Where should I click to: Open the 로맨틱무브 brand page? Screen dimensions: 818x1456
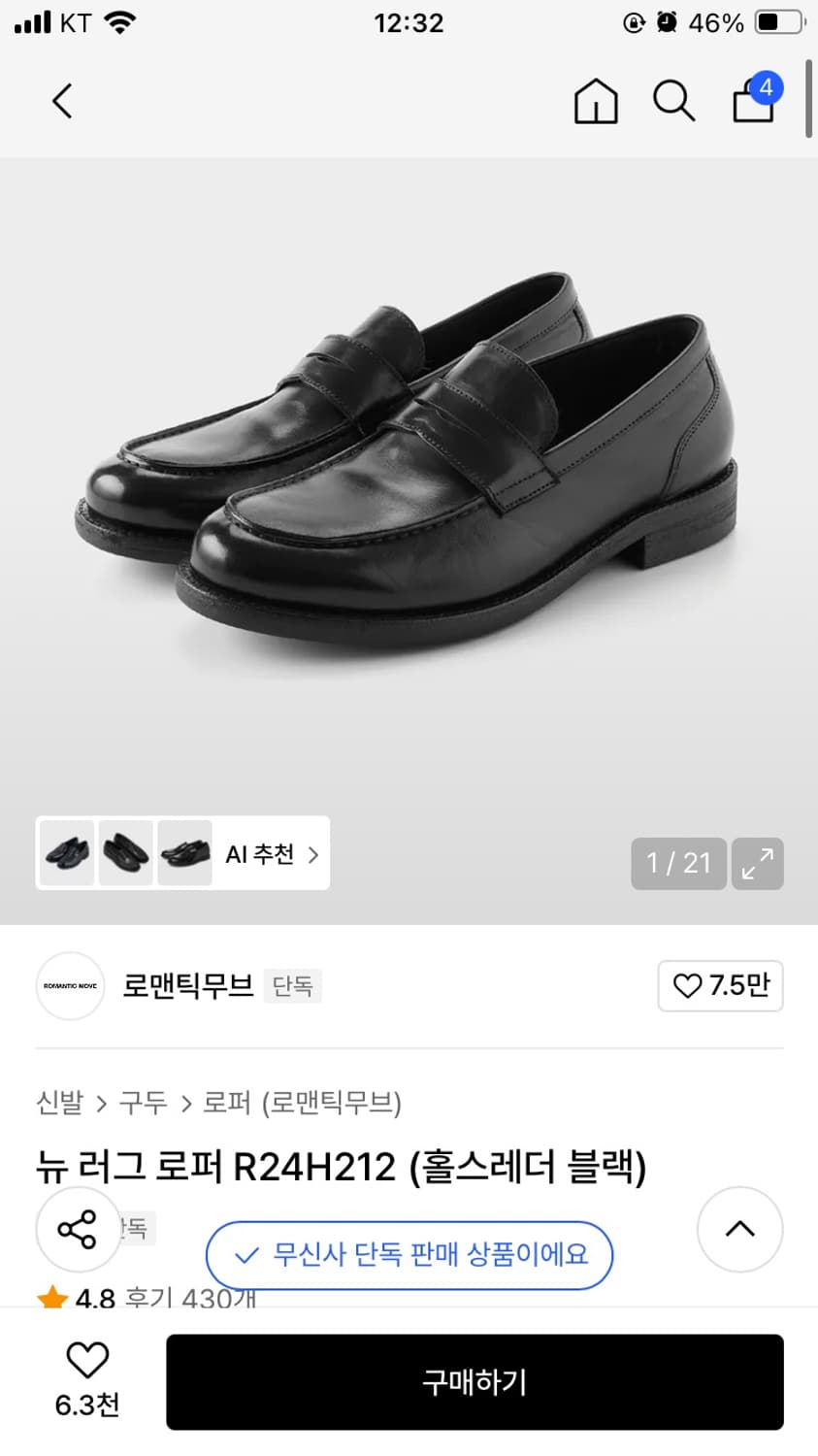pyautogui.click(x=188, y=985)
